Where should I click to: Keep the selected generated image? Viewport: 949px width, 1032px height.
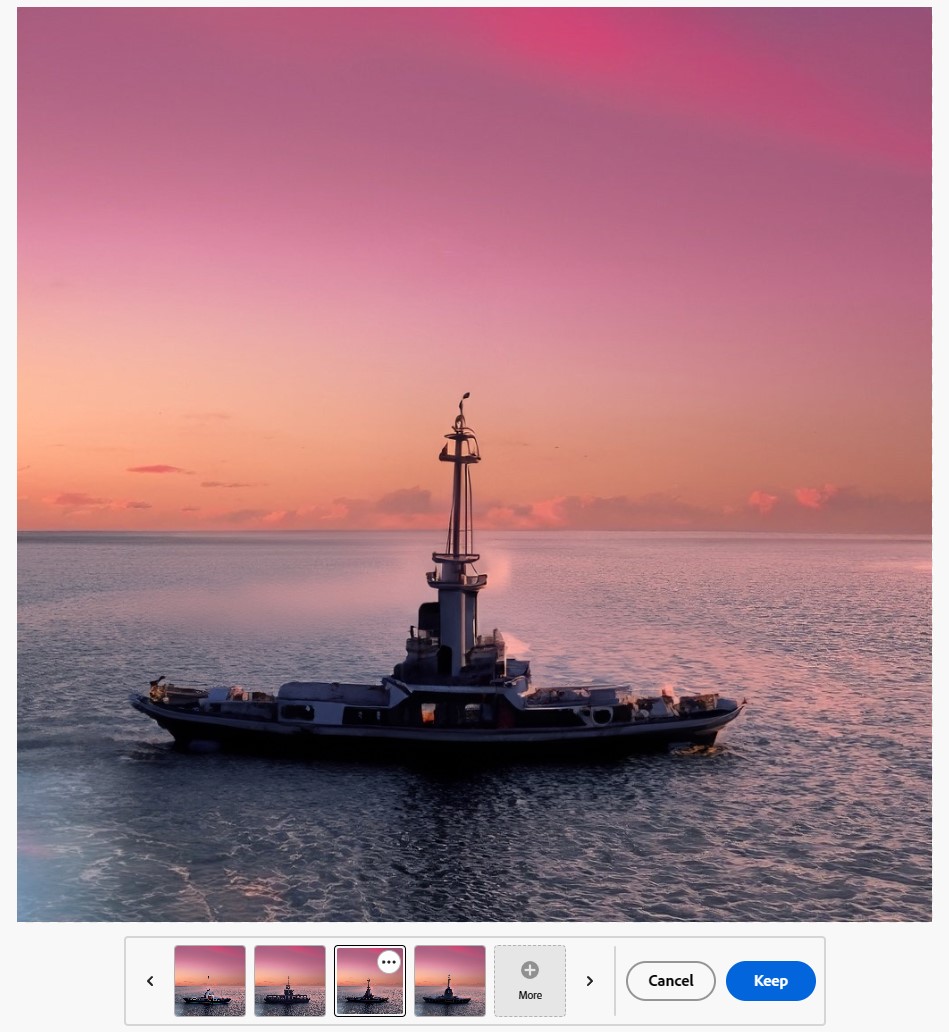tap(770, 981)
